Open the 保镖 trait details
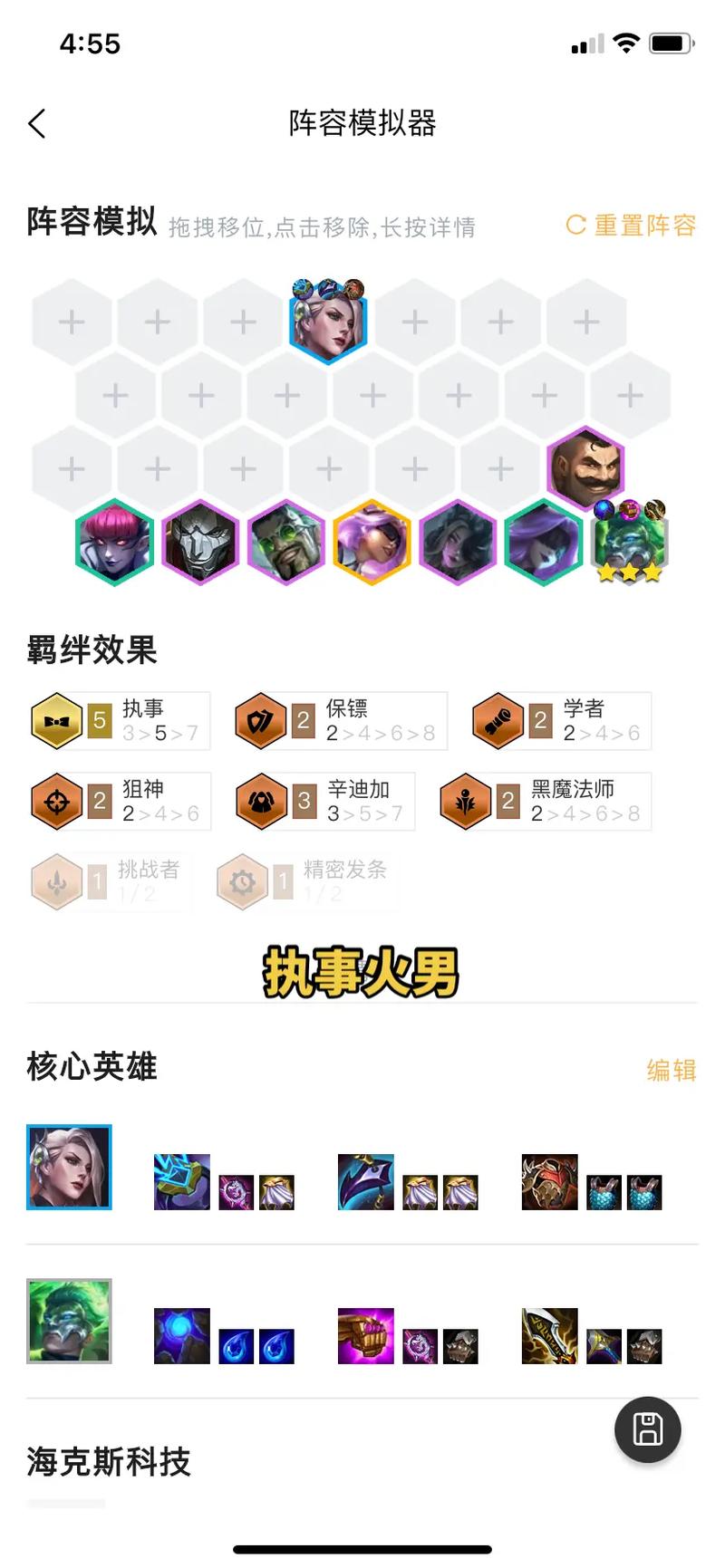The image size is (725, 1568). [340, 721]
